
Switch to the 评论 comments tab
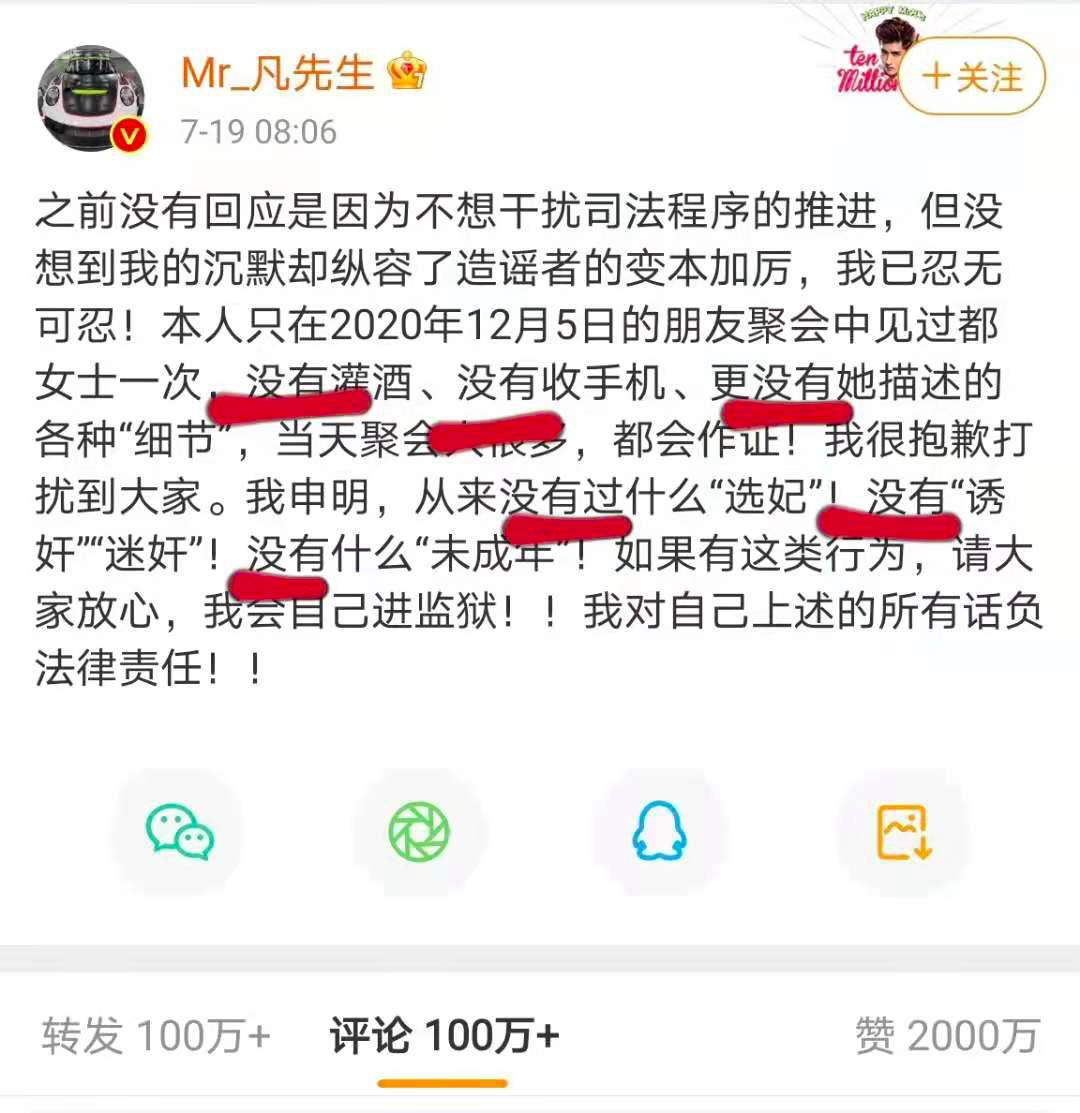443,1036
